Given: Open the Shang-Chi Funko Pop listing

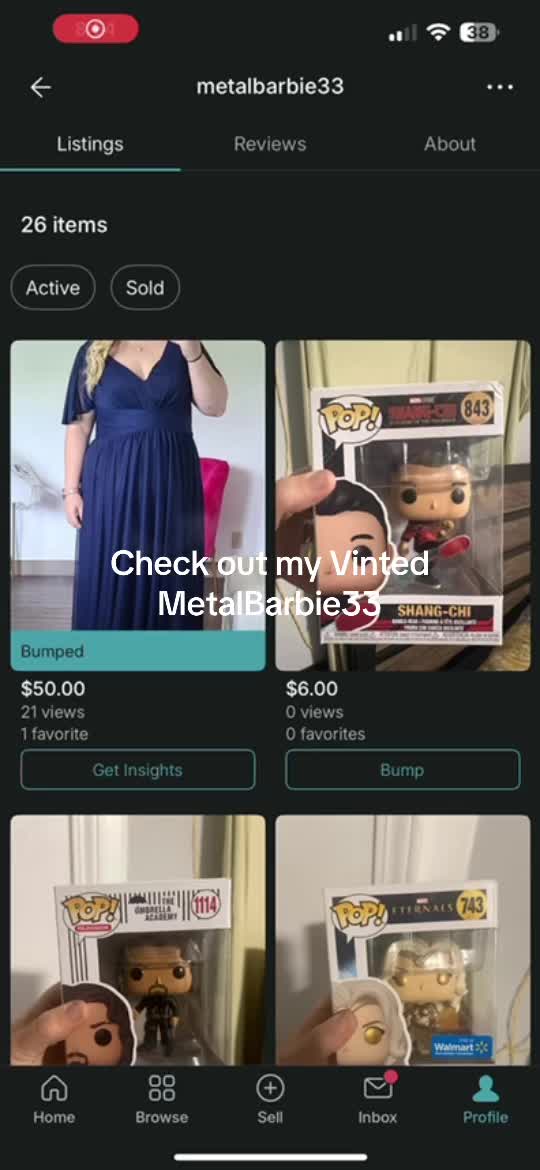Looking at the screenshot, I should pyautogui.click(x=403, y=505).
